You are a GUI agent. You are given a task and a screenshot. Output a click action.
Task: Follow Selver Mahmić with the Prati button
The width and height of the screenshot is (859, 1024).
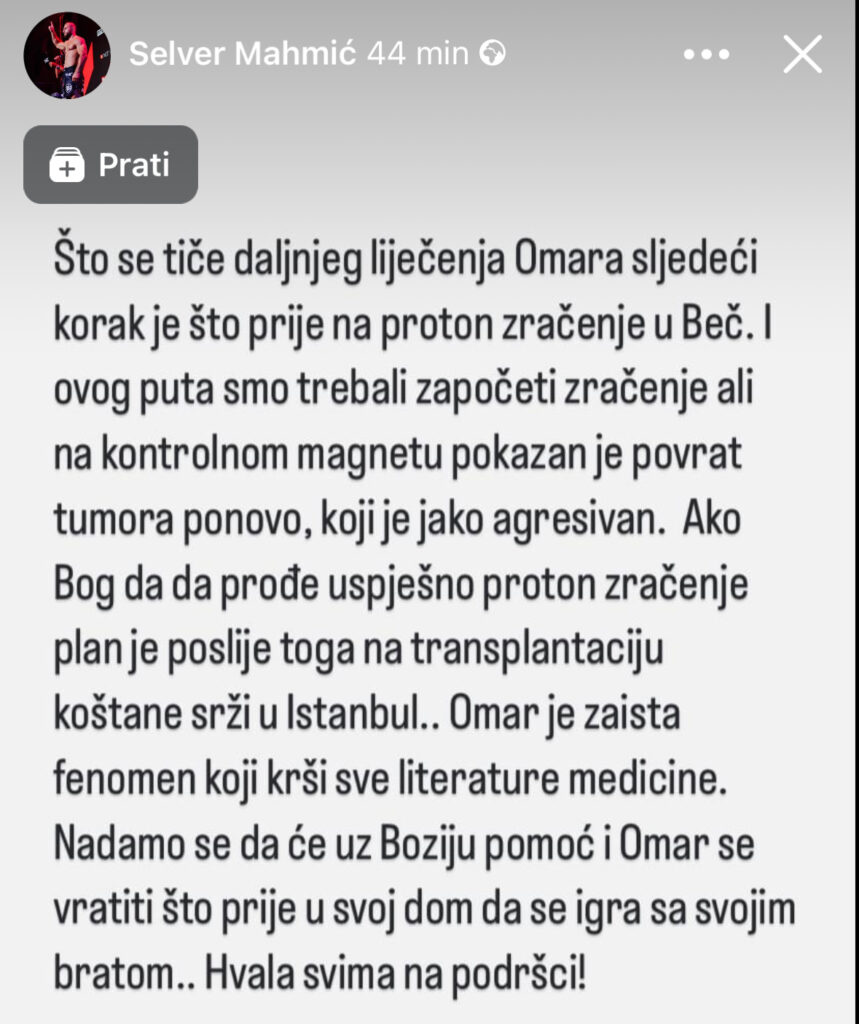click(111, 165)
